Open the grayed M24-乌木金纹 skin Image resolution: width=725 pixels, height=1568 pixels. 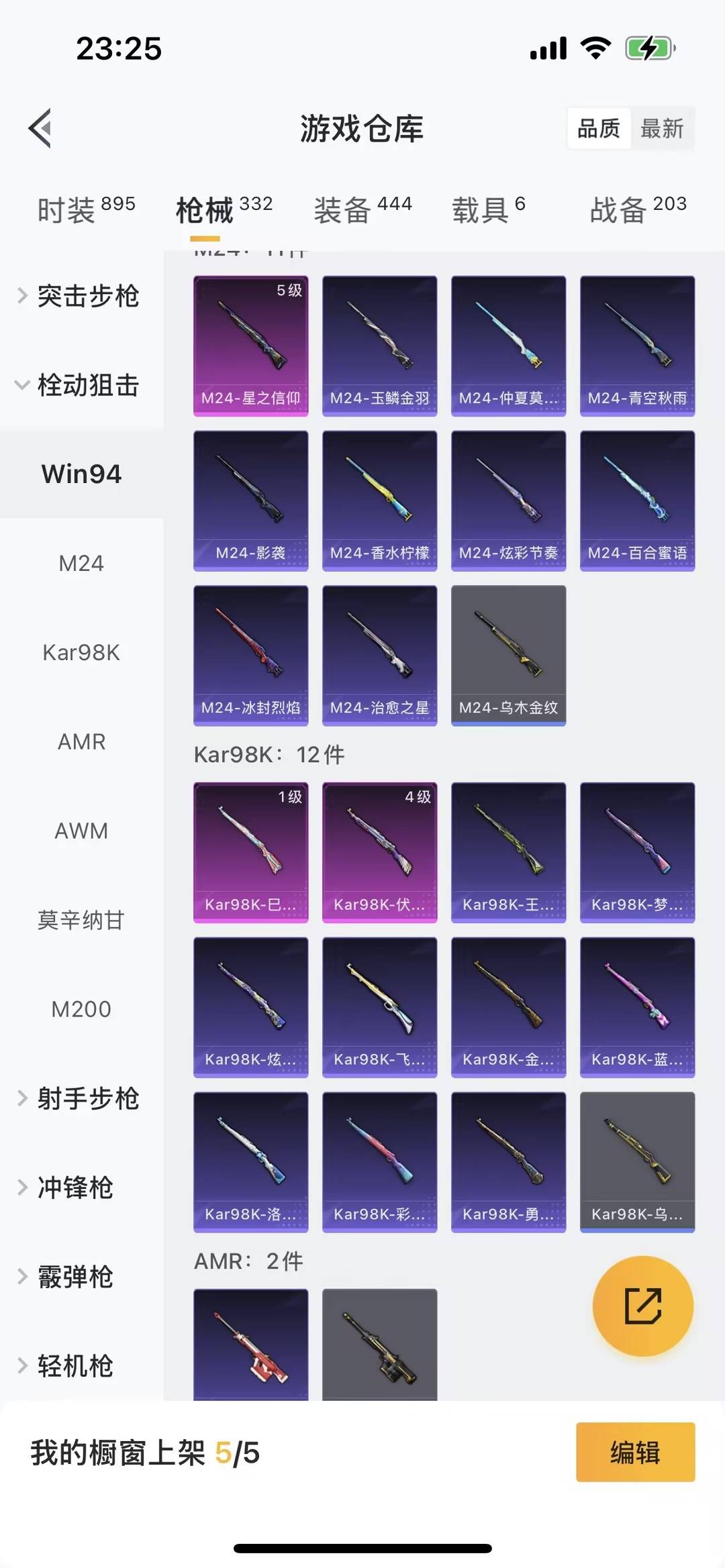508,654
